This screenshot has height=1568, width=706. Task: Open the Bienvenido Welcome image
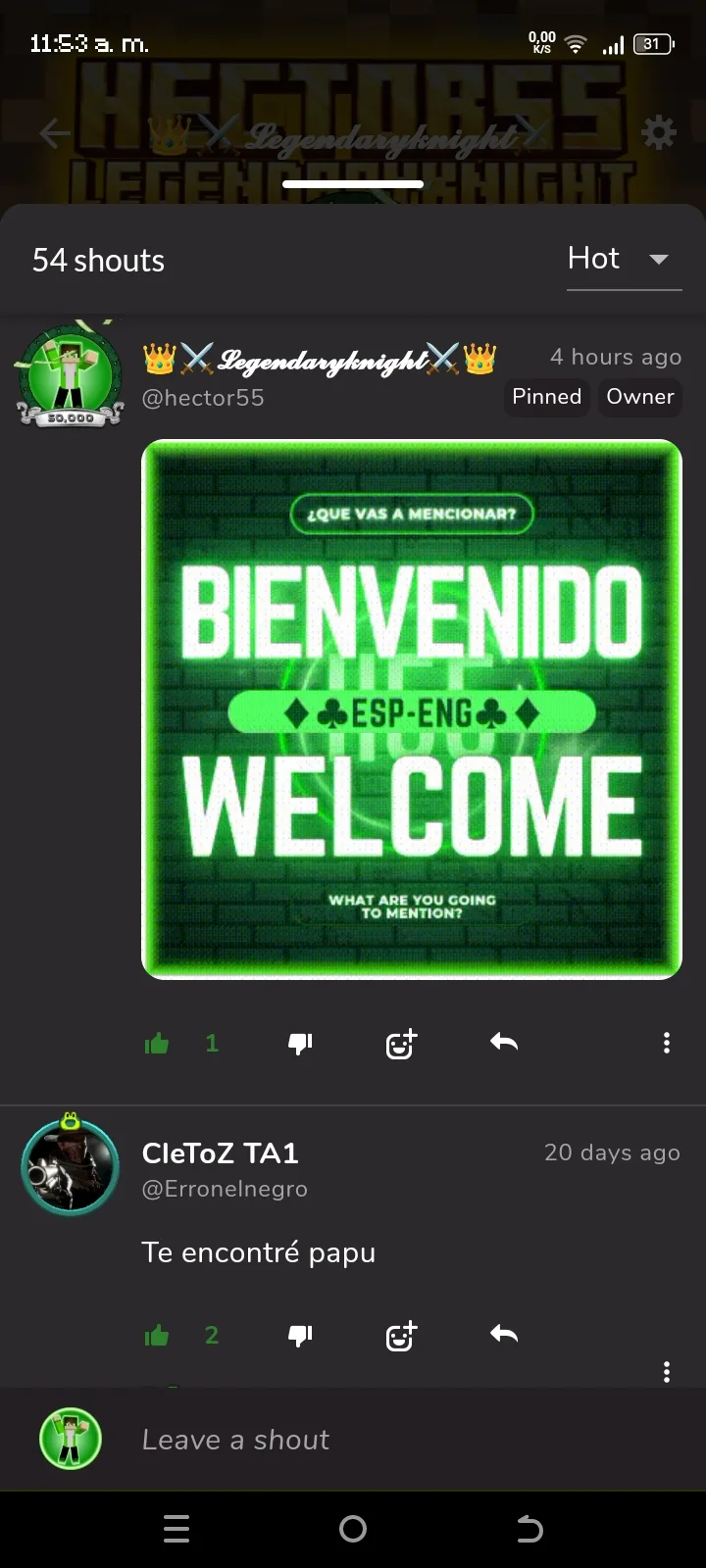click(x=412, y=709)
